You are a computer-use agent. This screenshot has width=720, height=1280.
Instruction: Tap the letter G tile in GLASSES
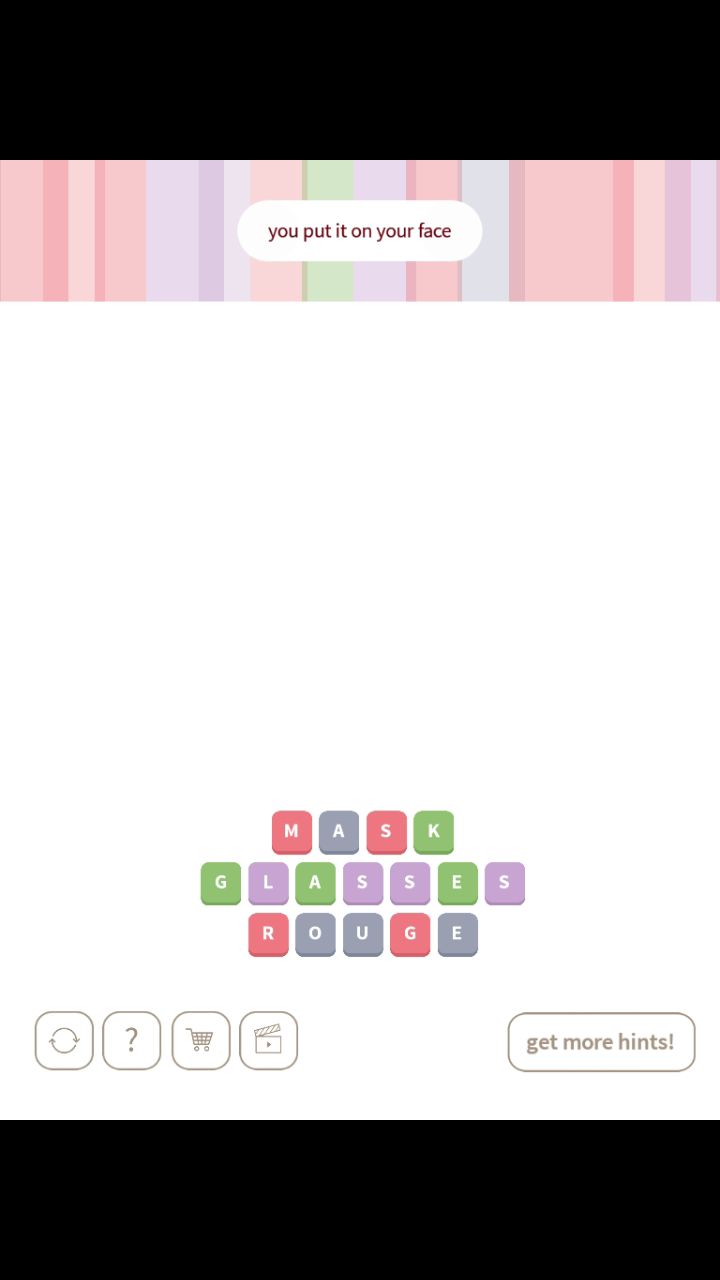point(221,882)
